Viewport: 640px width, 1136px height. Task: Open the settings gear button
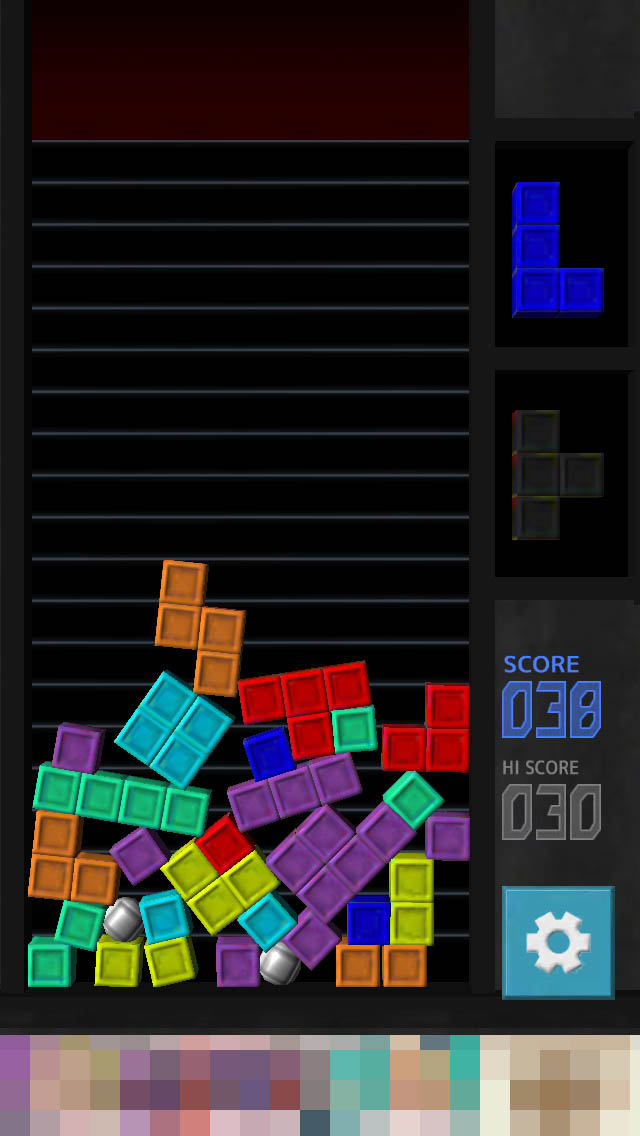(x=558, y=942)
